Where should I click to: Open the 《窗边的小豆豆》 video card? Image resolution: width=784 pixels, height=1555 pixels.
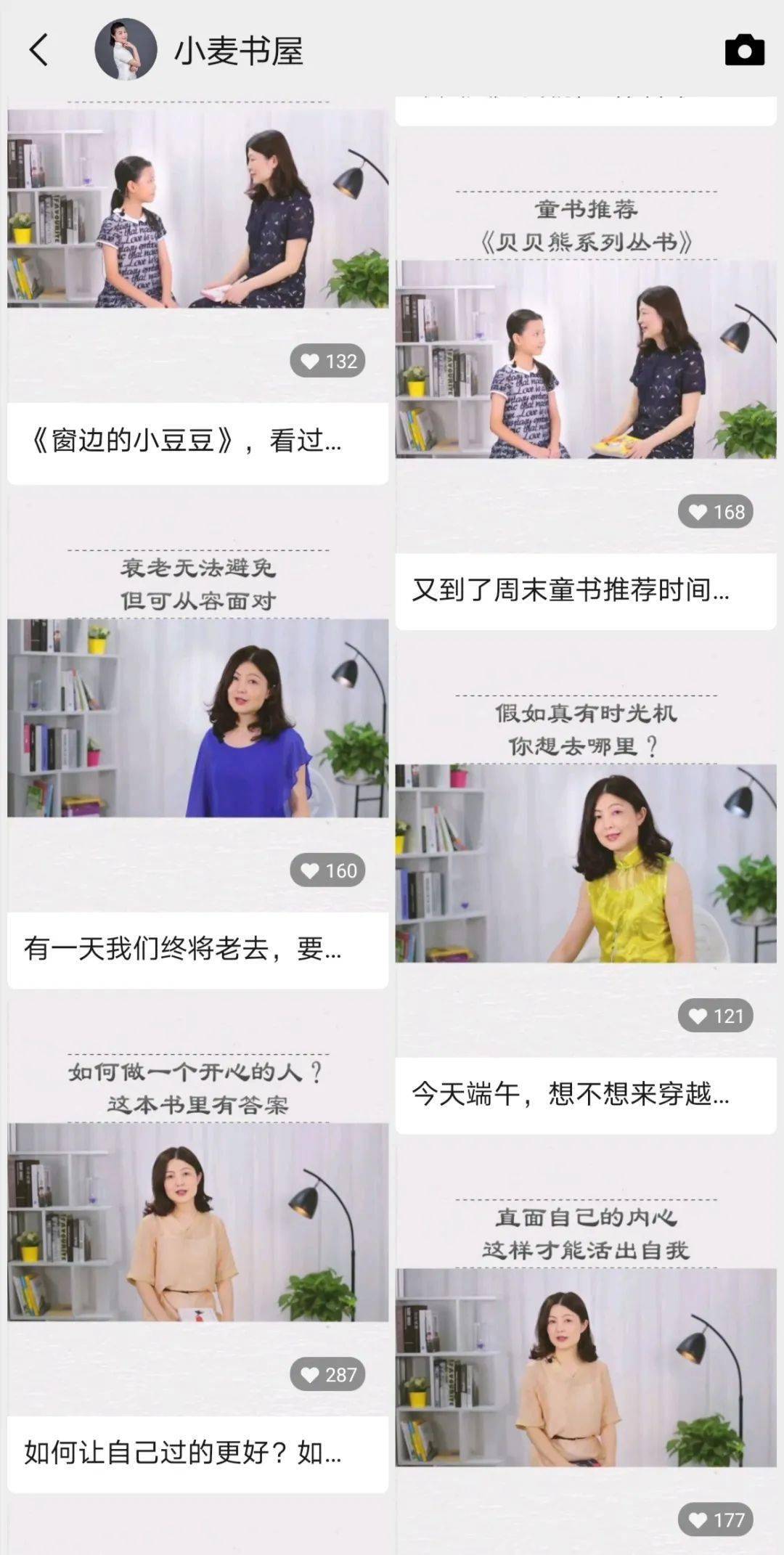coord(197,290)
